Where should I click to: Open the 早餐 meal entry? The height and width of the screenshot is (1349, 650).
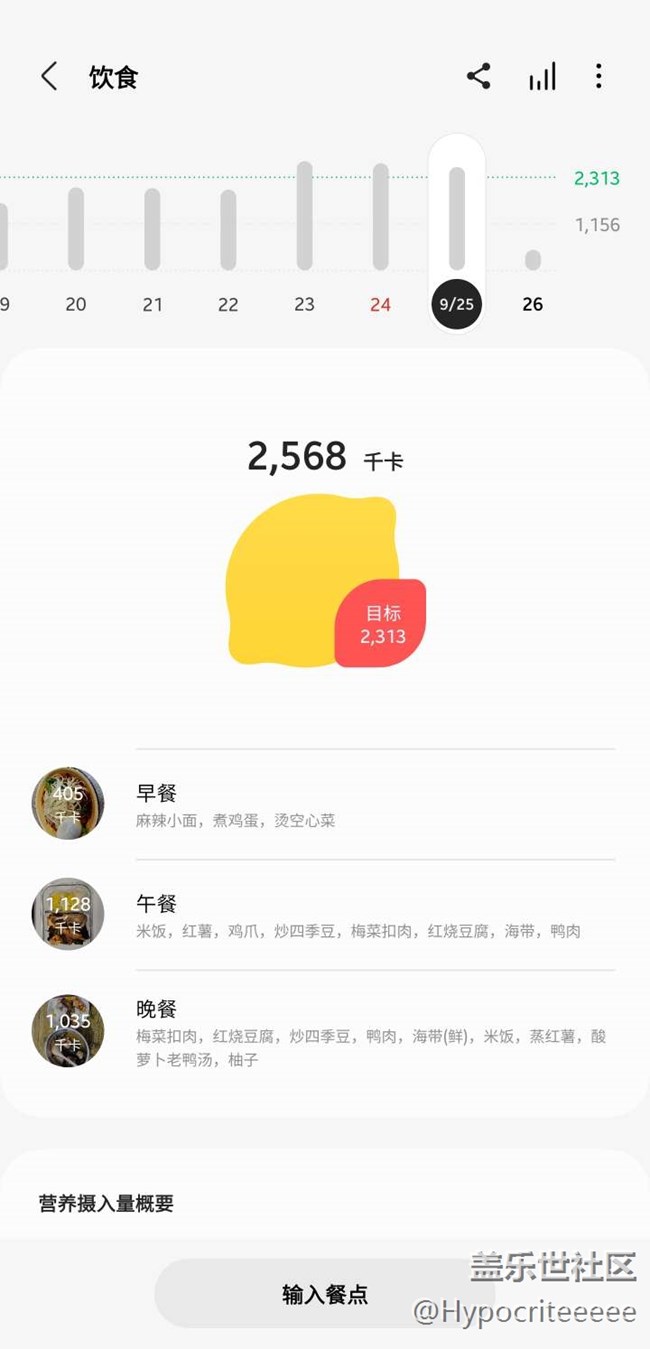325,805
